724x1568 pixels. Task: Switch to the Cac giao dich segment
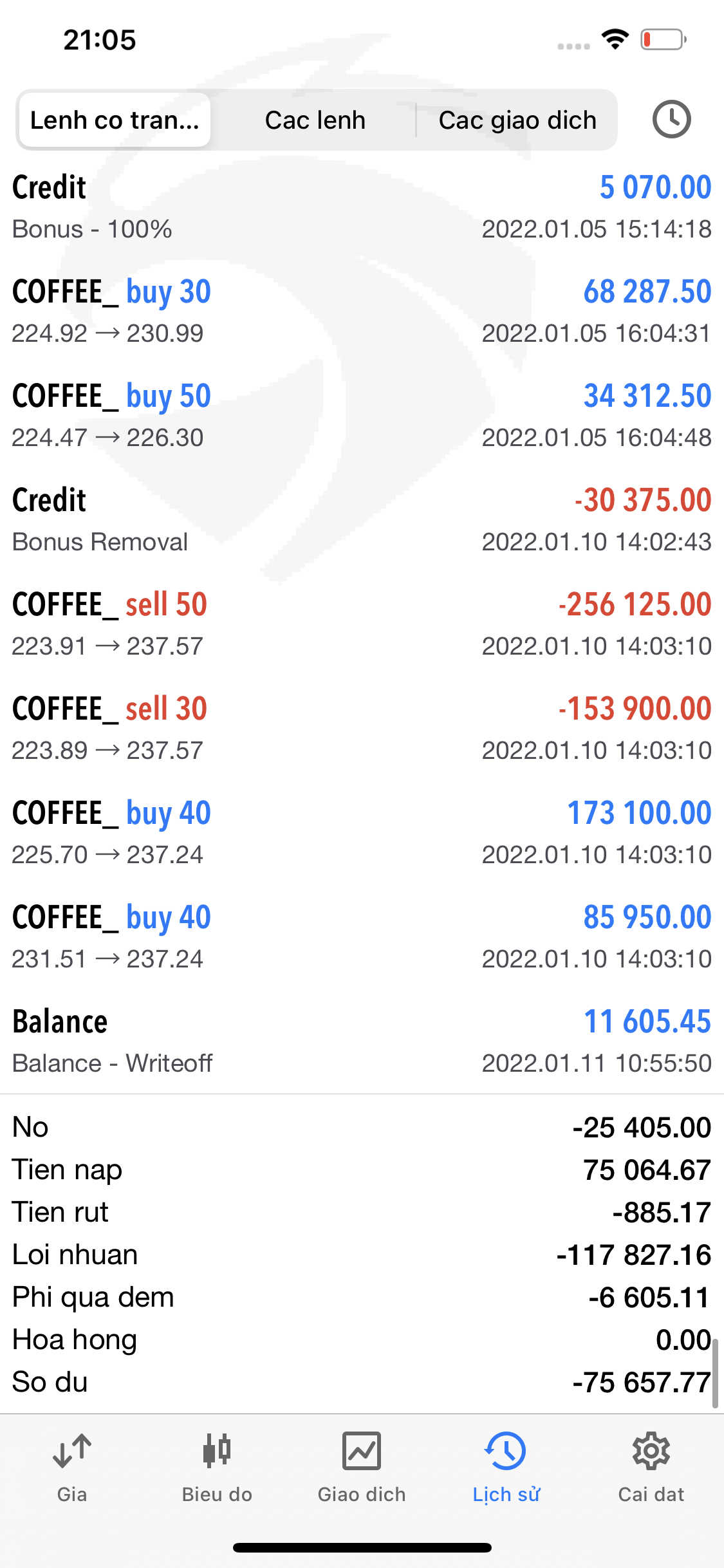(517, 120)
